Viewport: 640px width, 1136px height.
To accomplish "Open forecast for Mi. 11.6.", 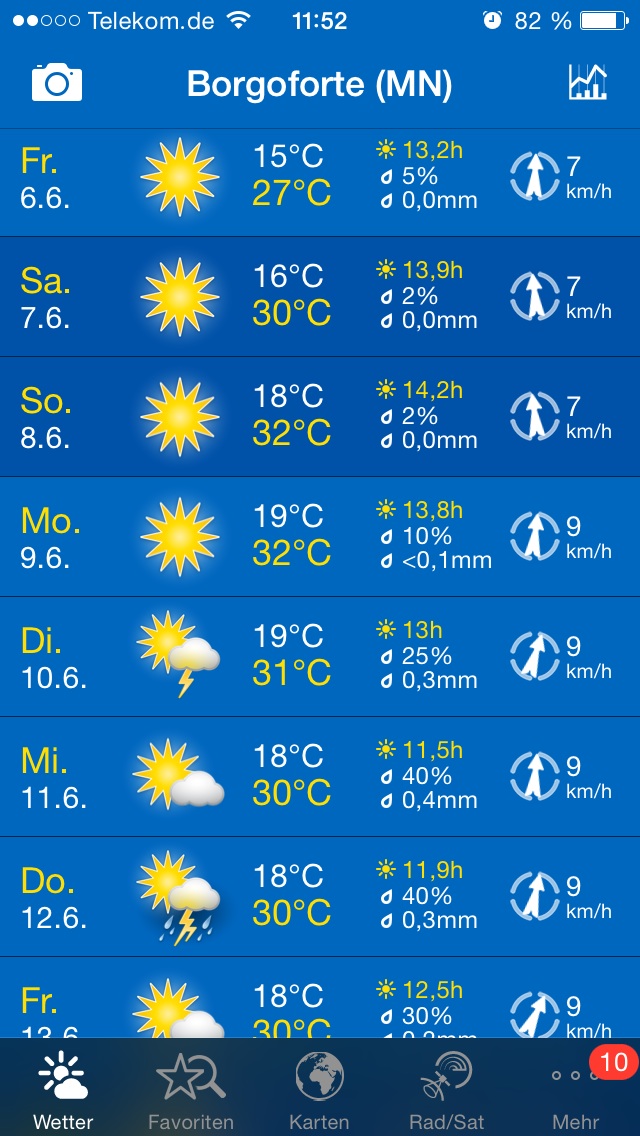I will point(320,777).
